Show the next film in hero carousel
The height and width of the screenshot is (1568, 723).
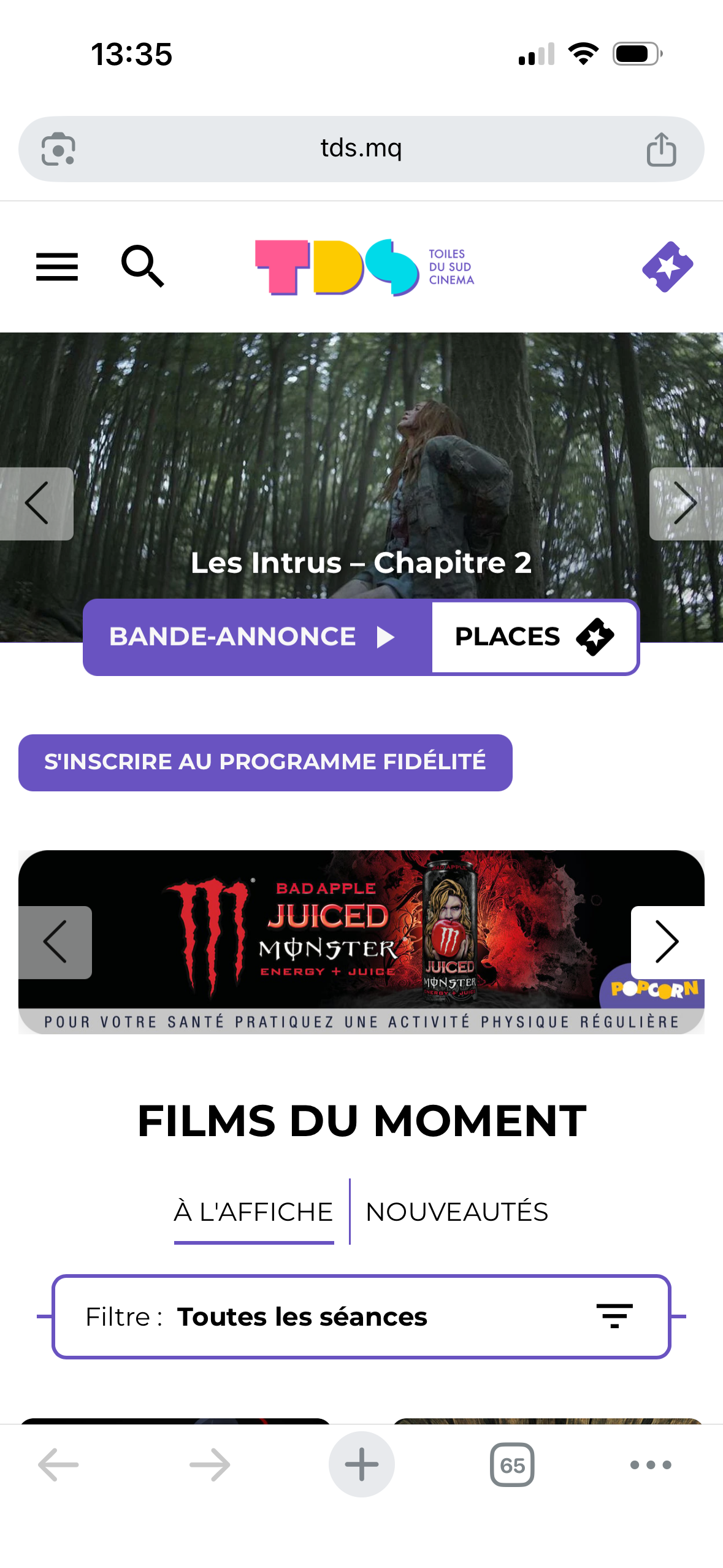686,504
